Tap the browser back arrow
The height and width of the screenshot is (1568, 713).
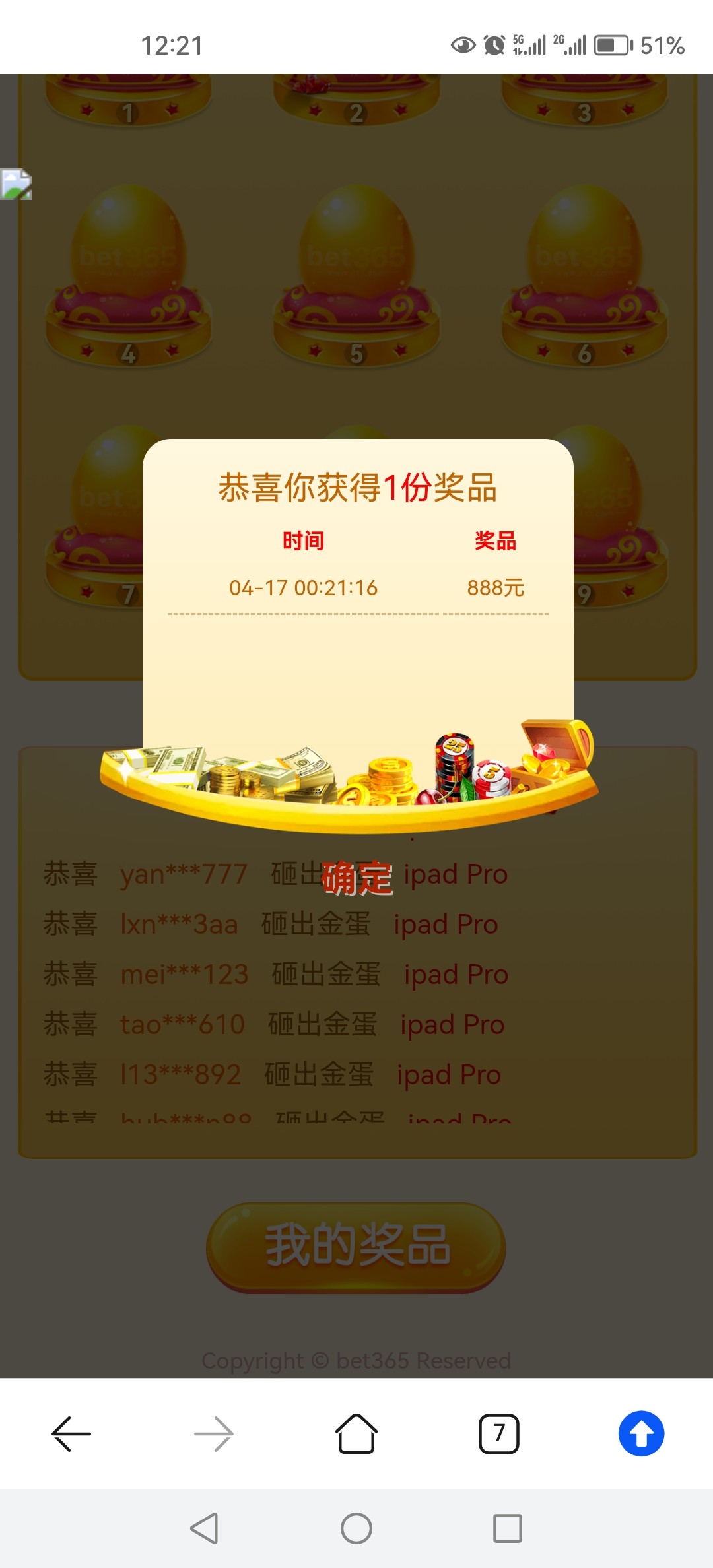pyautogui.click(x=71, y=1433)
